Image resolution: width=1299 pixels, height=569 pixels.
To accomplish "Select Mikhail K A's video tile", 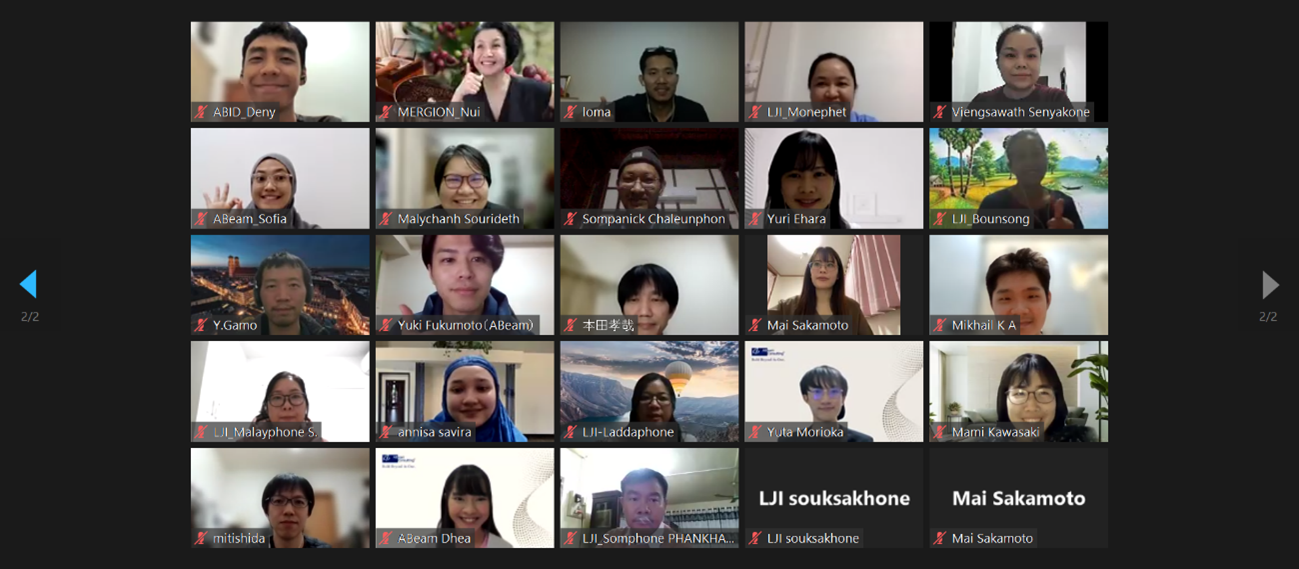I will (1018, 284).
